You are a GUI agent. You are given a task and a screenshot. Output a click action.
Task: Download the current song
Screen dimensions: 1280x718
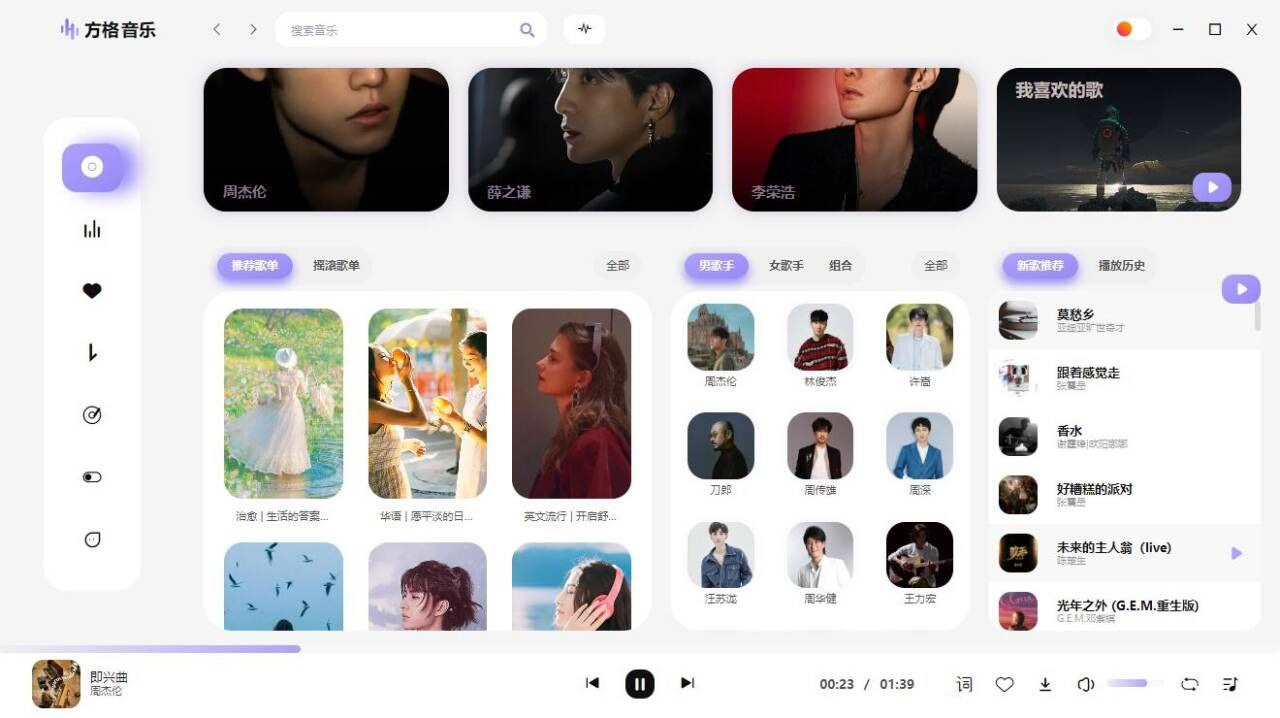1045,684
